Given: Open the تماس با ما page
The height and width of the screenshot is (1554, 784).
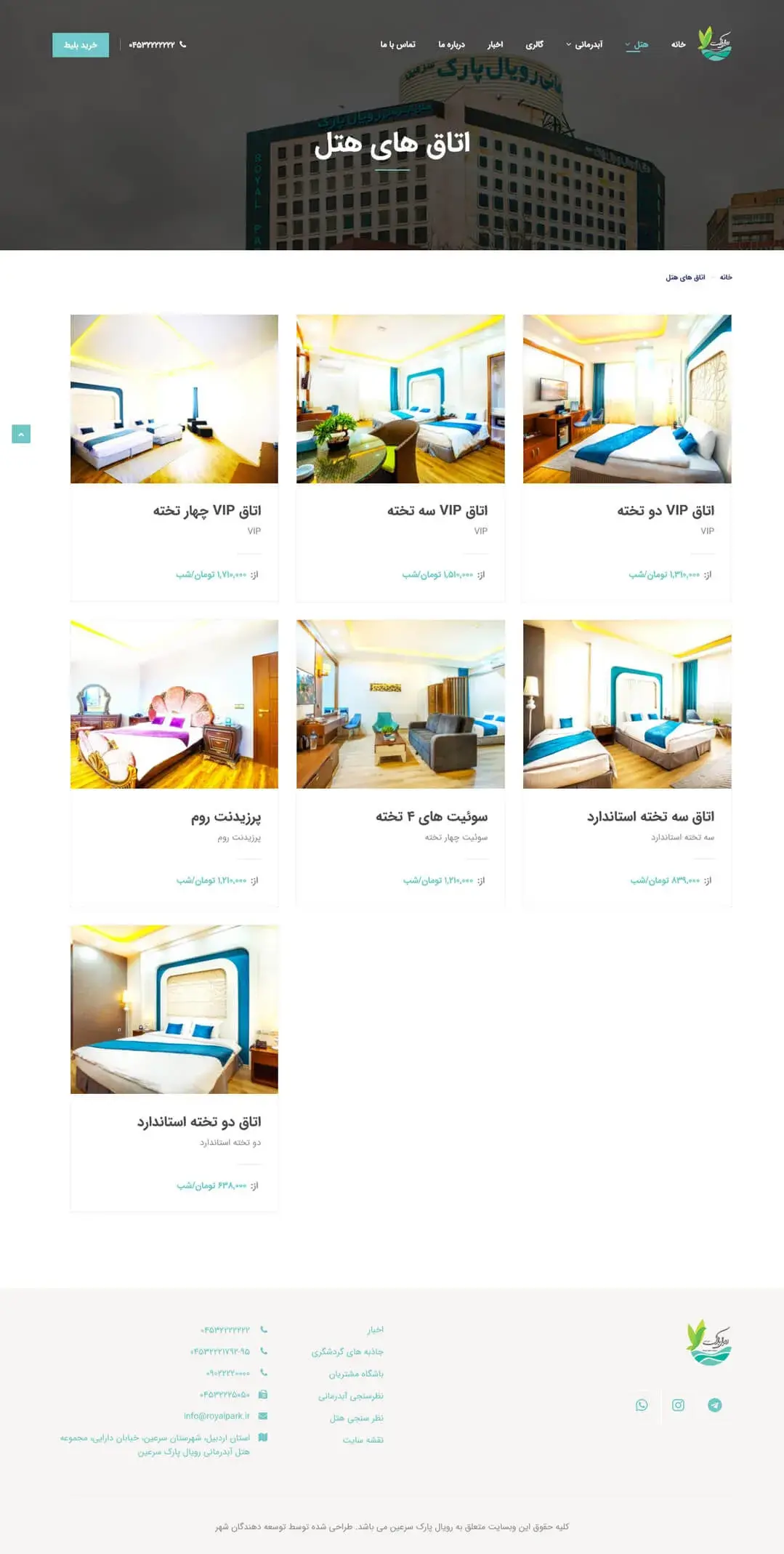Looking at the screenshot, I should click(x=397, y=45).
